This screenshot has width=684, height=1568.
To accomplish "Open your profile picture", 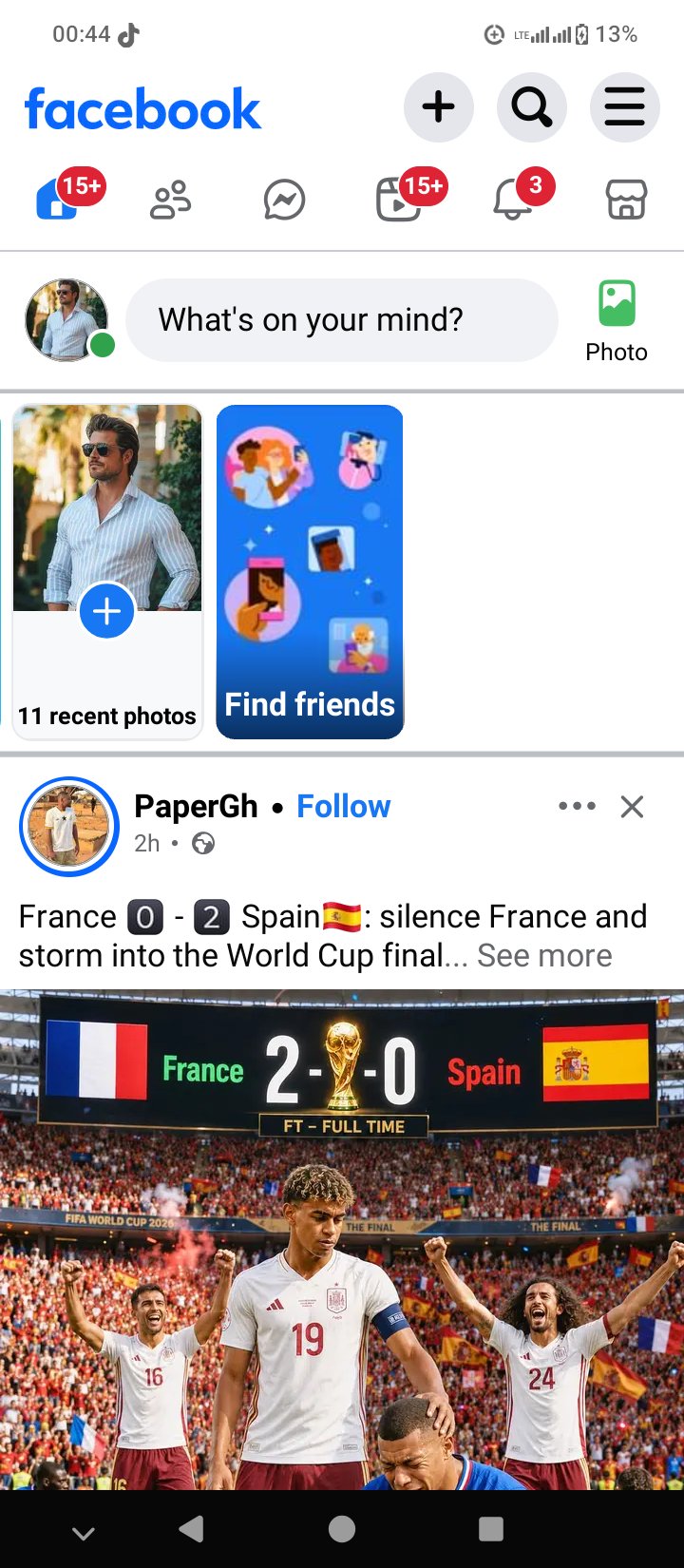I will (66, 320).
